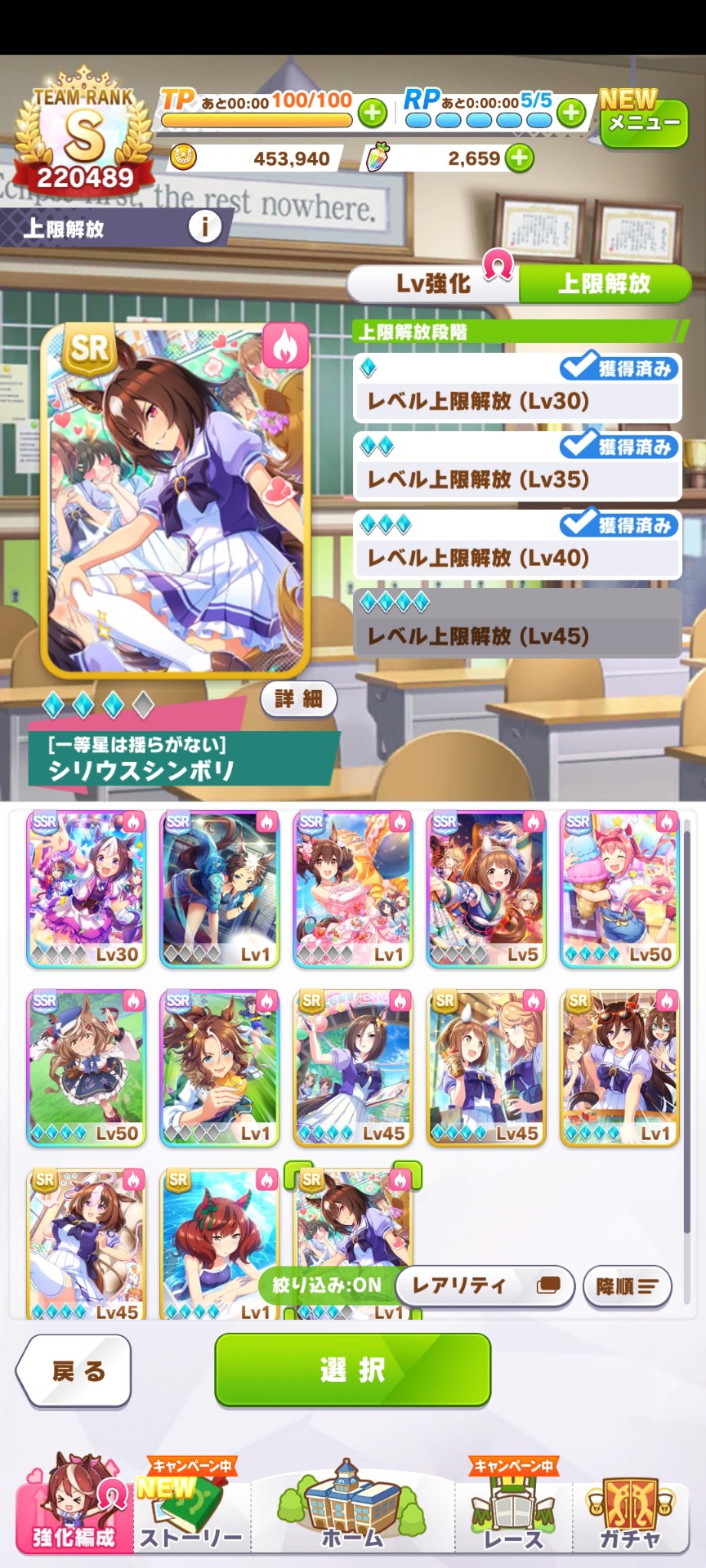Image resolution: width=706 pixels, height=1568 pixels.
Task: Open the レアリティ sort dropdown
Action: coord(485,1286)
